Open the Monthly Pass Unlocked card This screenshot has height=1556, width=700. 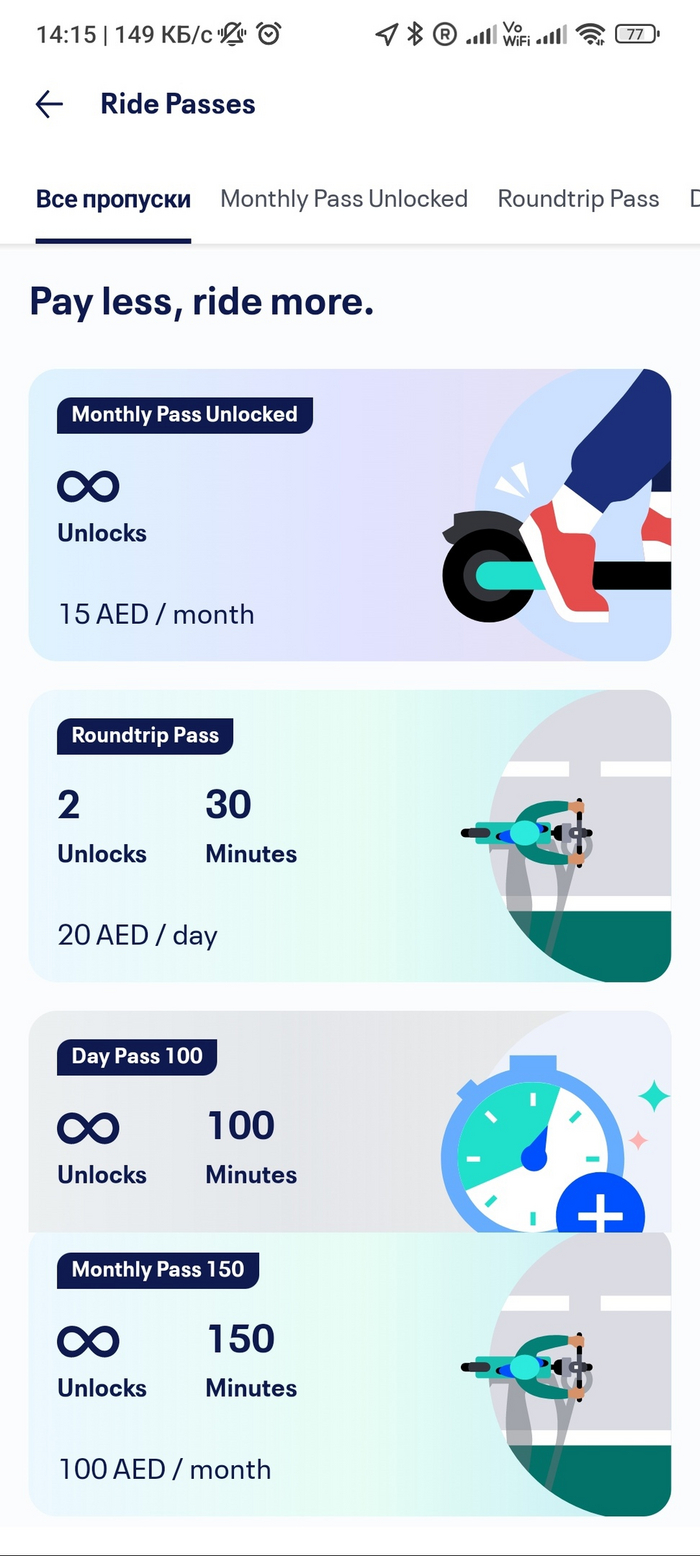(x=349, y=515)
